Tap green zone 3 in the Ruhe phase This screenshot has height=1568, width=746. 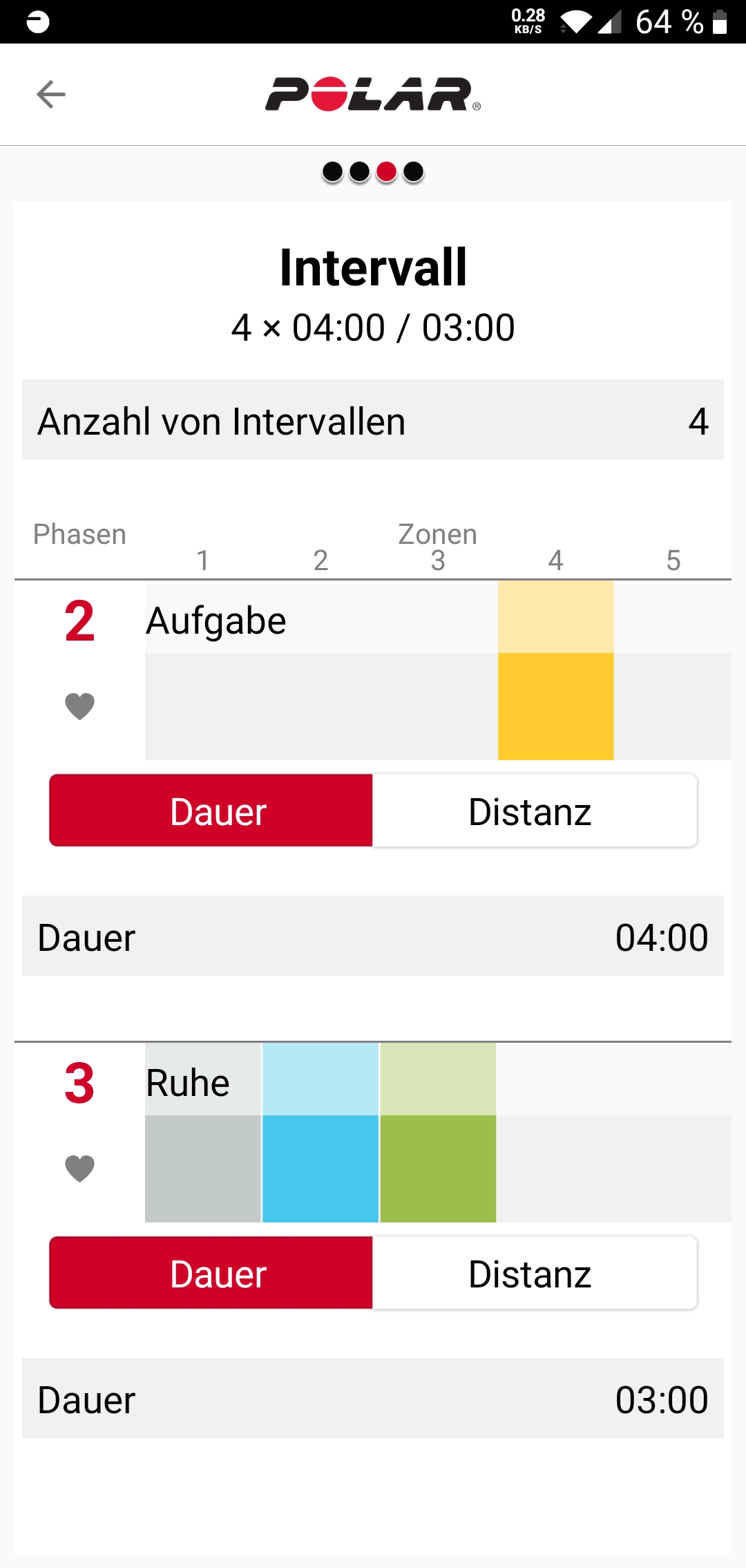click(x=438, y=1168)
